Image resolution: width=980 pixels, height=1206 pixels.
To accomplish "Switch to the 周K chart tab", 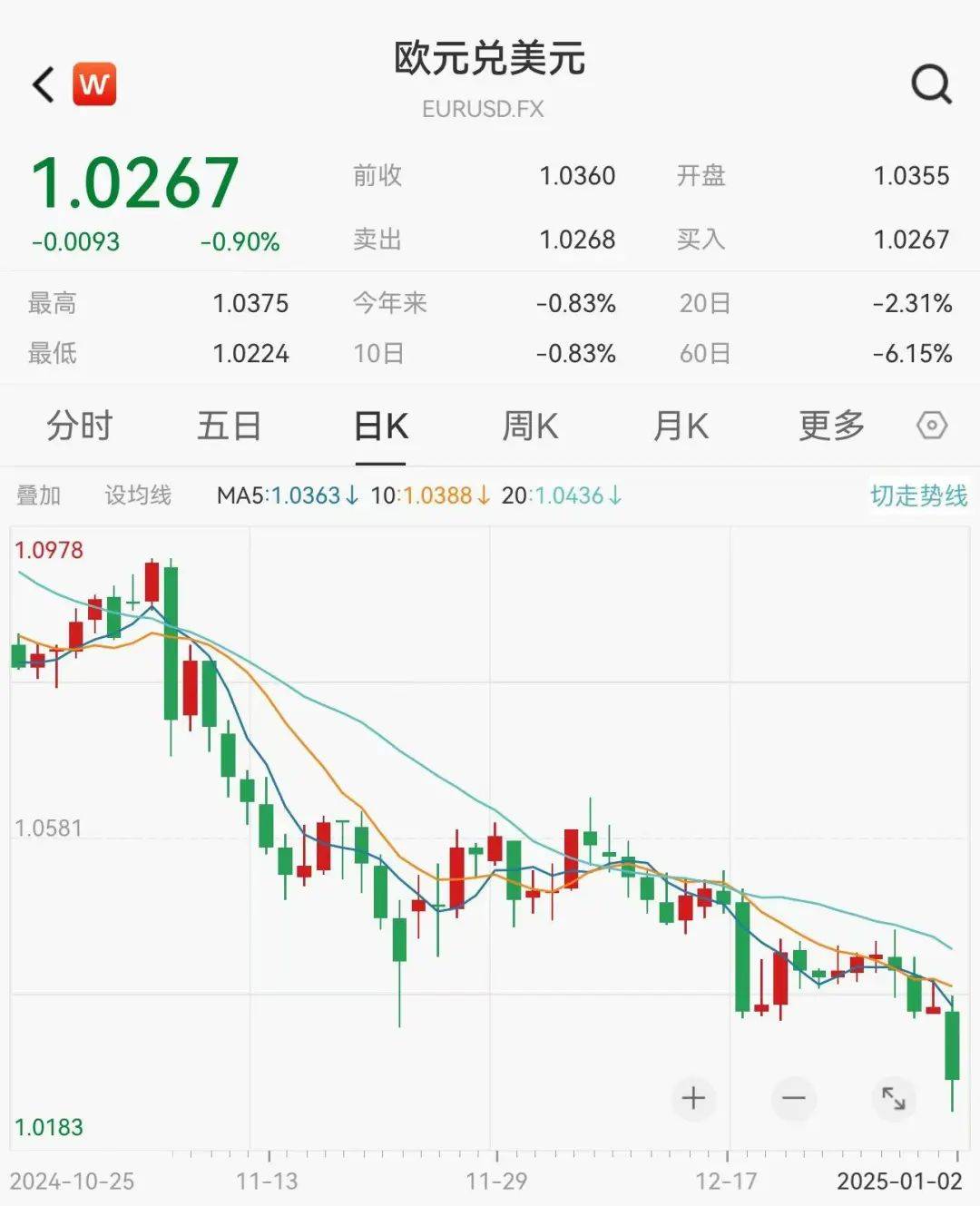I will click(x=530, y=426).
